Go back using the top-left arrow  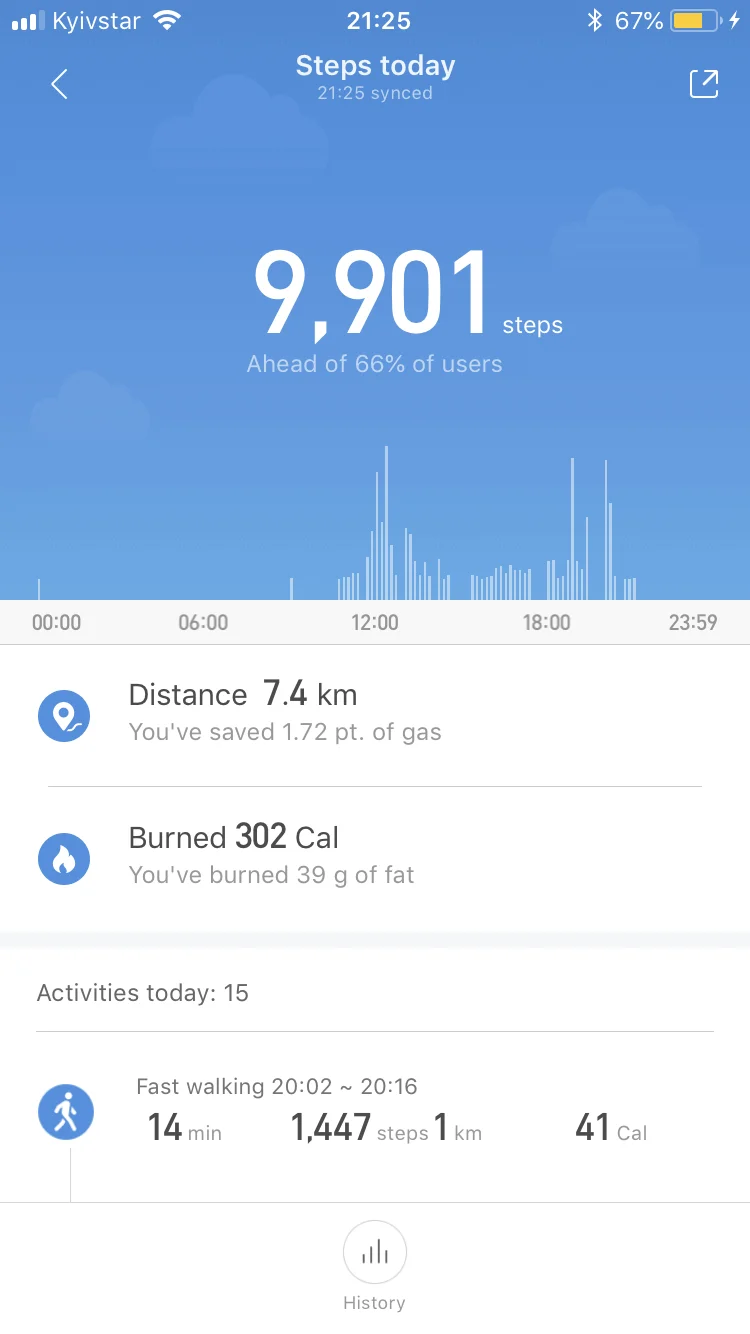coord(59,84)
